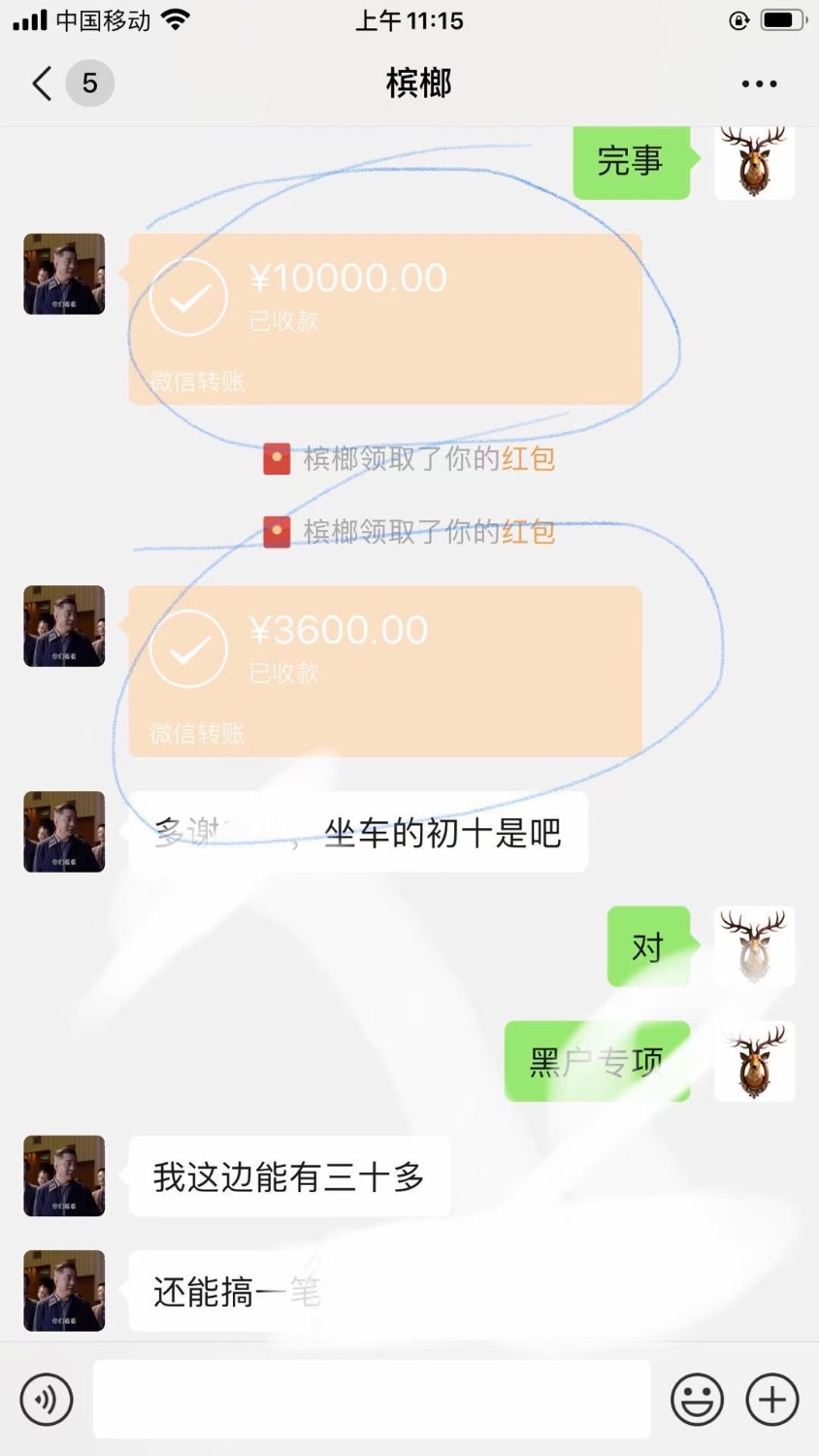819x1456 pixels.
Task: Go back to the chat list
Action: point(43,83)
